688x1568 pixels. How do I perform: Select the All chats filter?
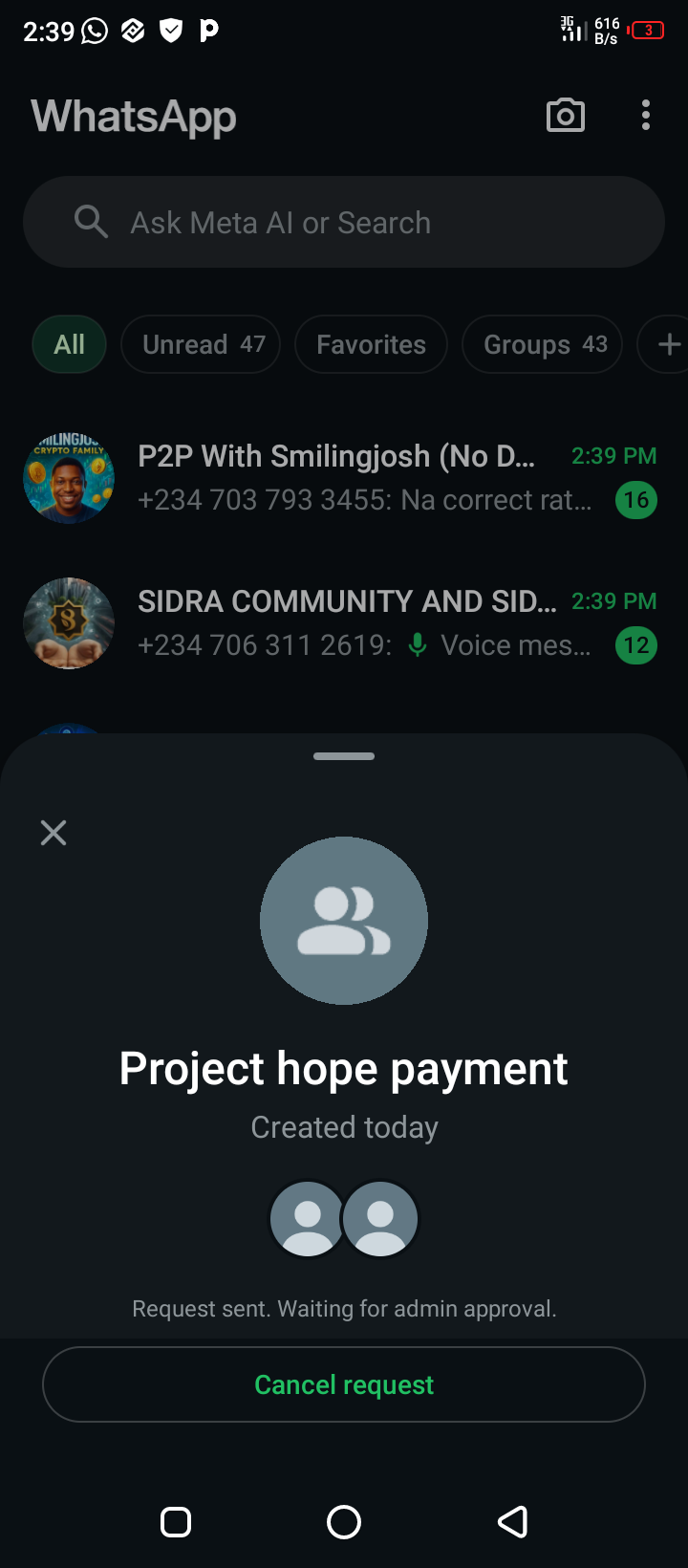pyautogui.click(x=69, y=344)
